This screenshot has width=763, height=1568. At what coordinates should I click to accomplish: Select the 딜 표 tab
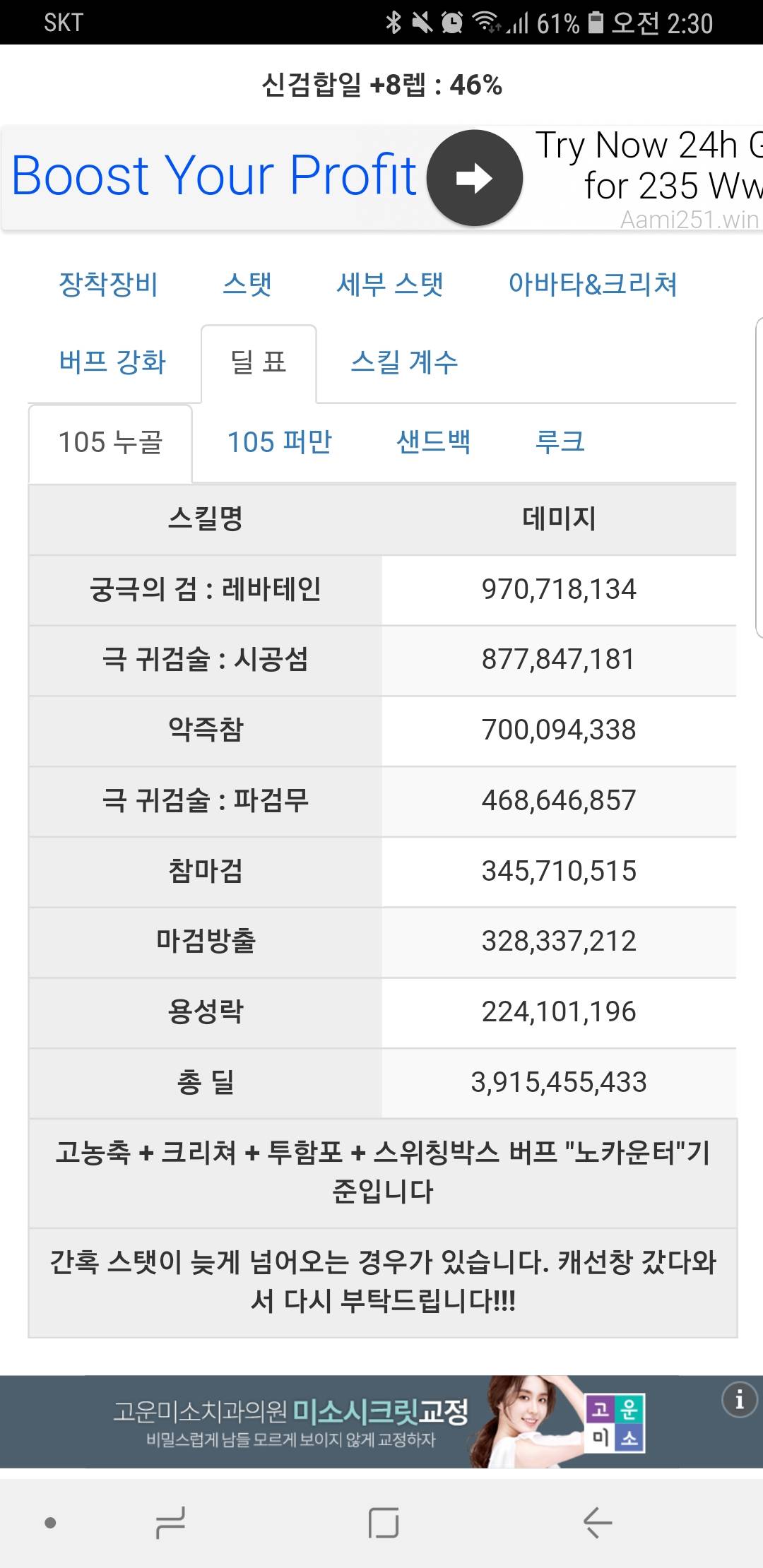click(x=259, y=362)
